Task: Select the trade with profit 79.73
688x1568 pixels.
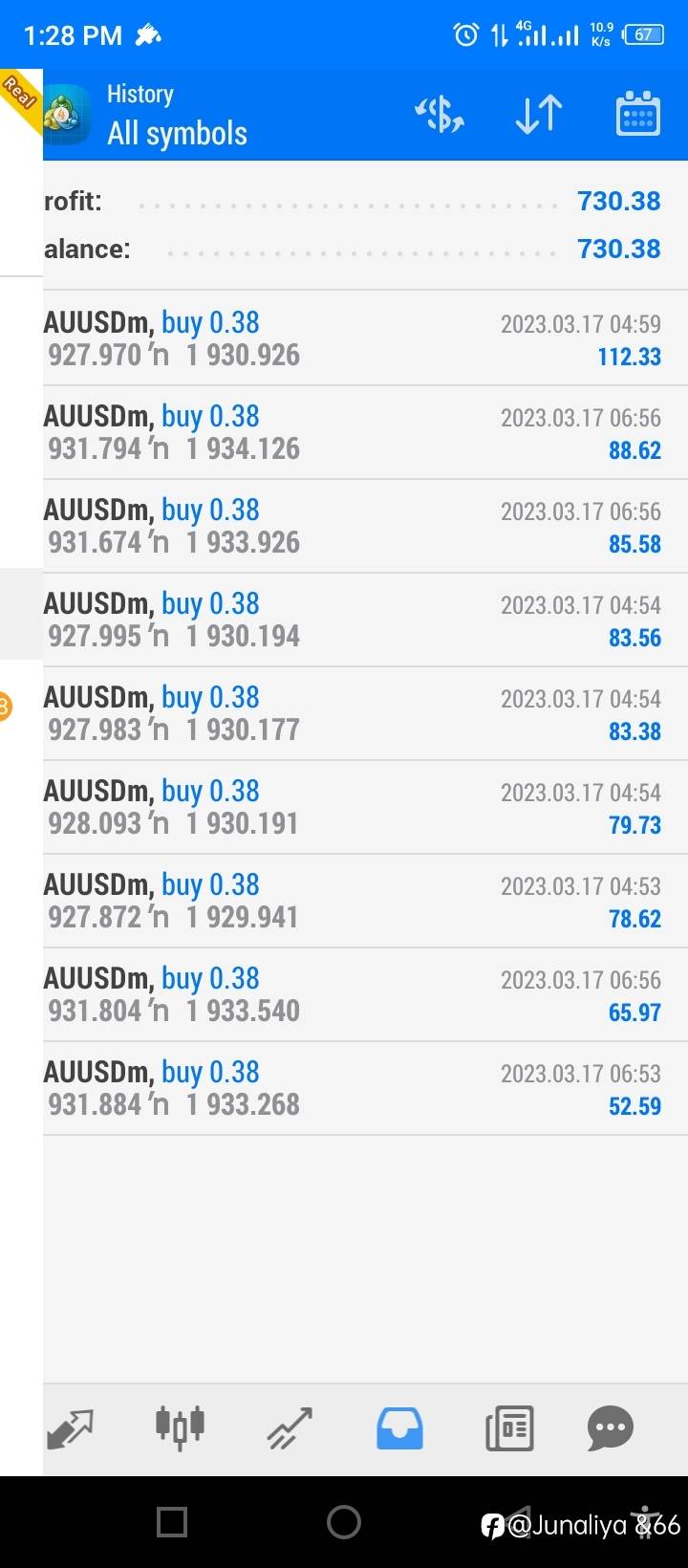Action: (365, 807)
